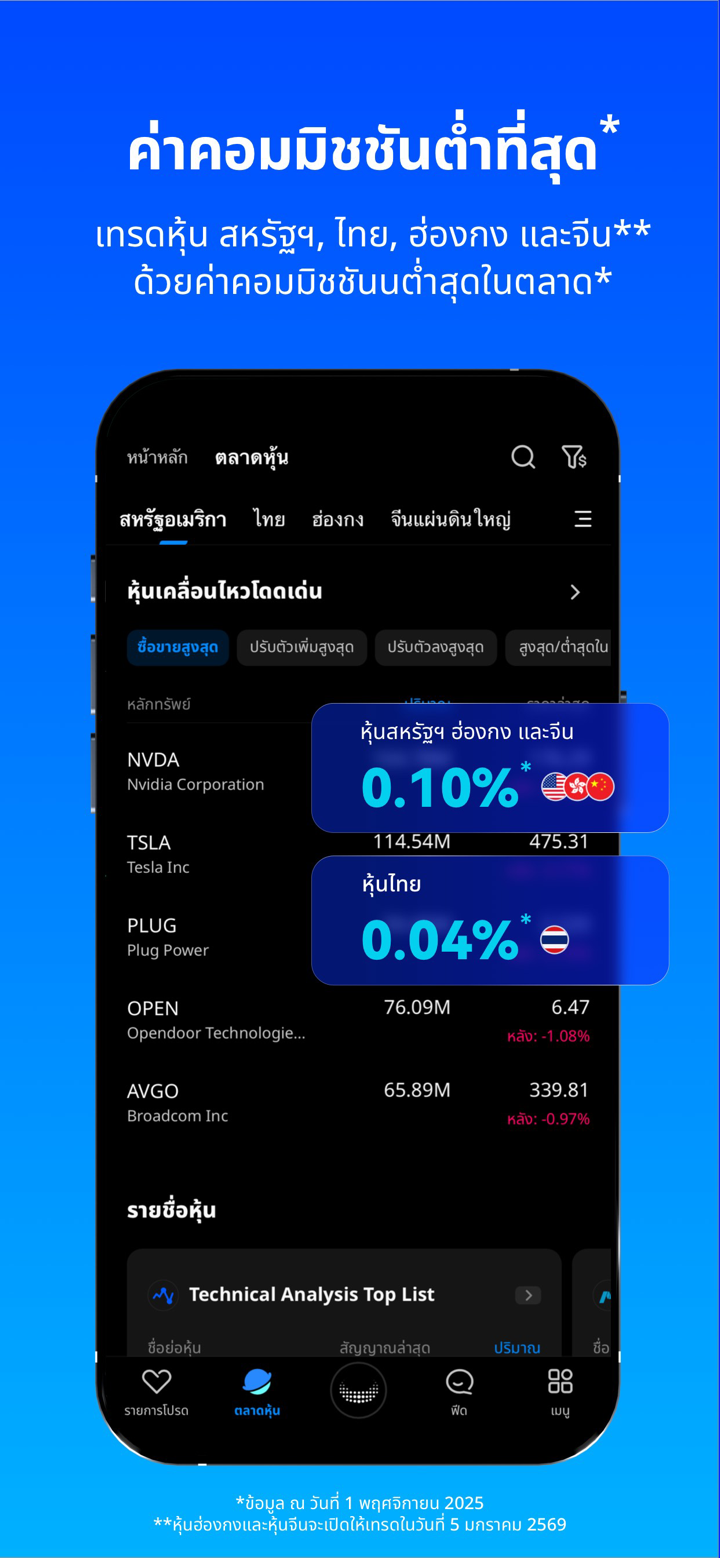720x1558 pixels.
Task: Switch on the ปรับตัวเพิ่มสูงสุด filter
Action: coord(302,647)
